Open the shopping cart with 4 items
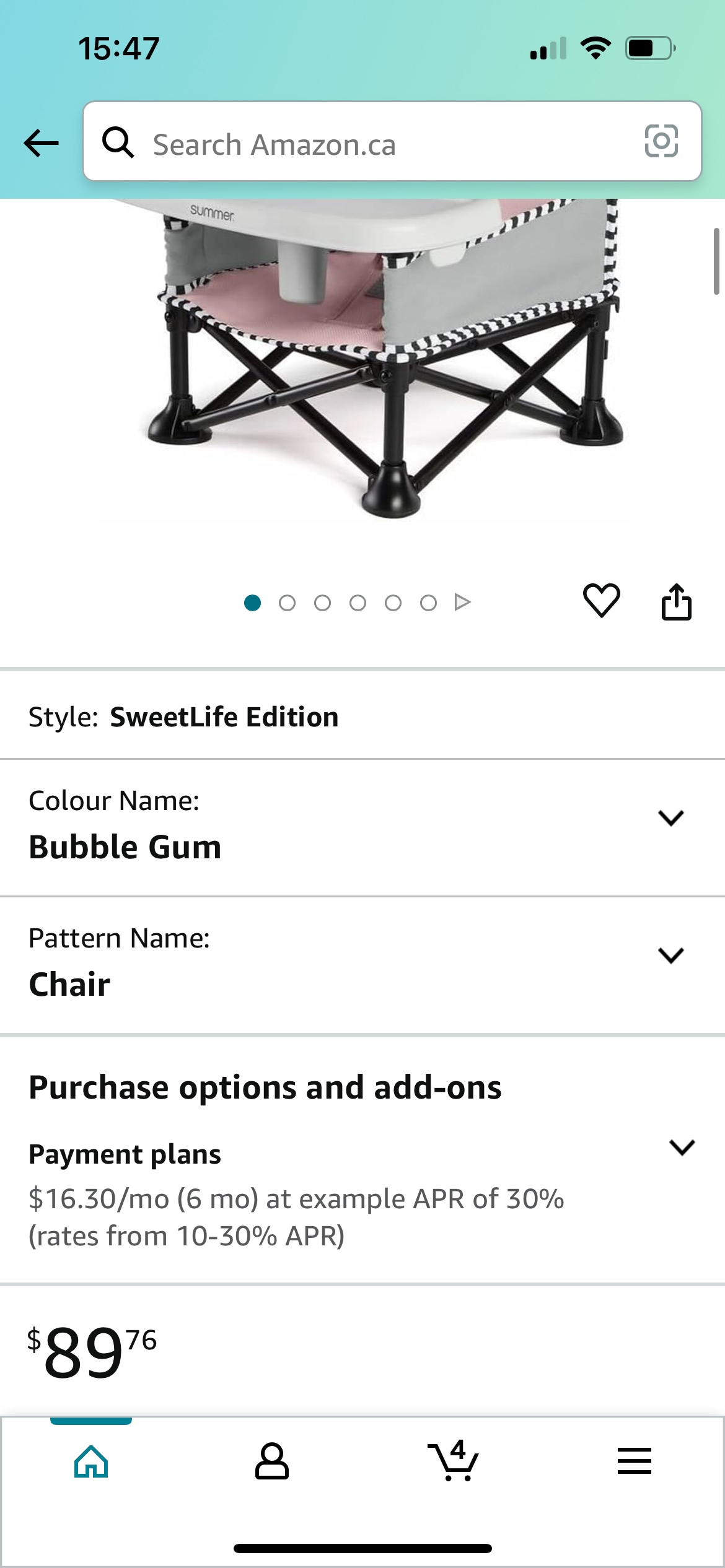 point(454,1461)
